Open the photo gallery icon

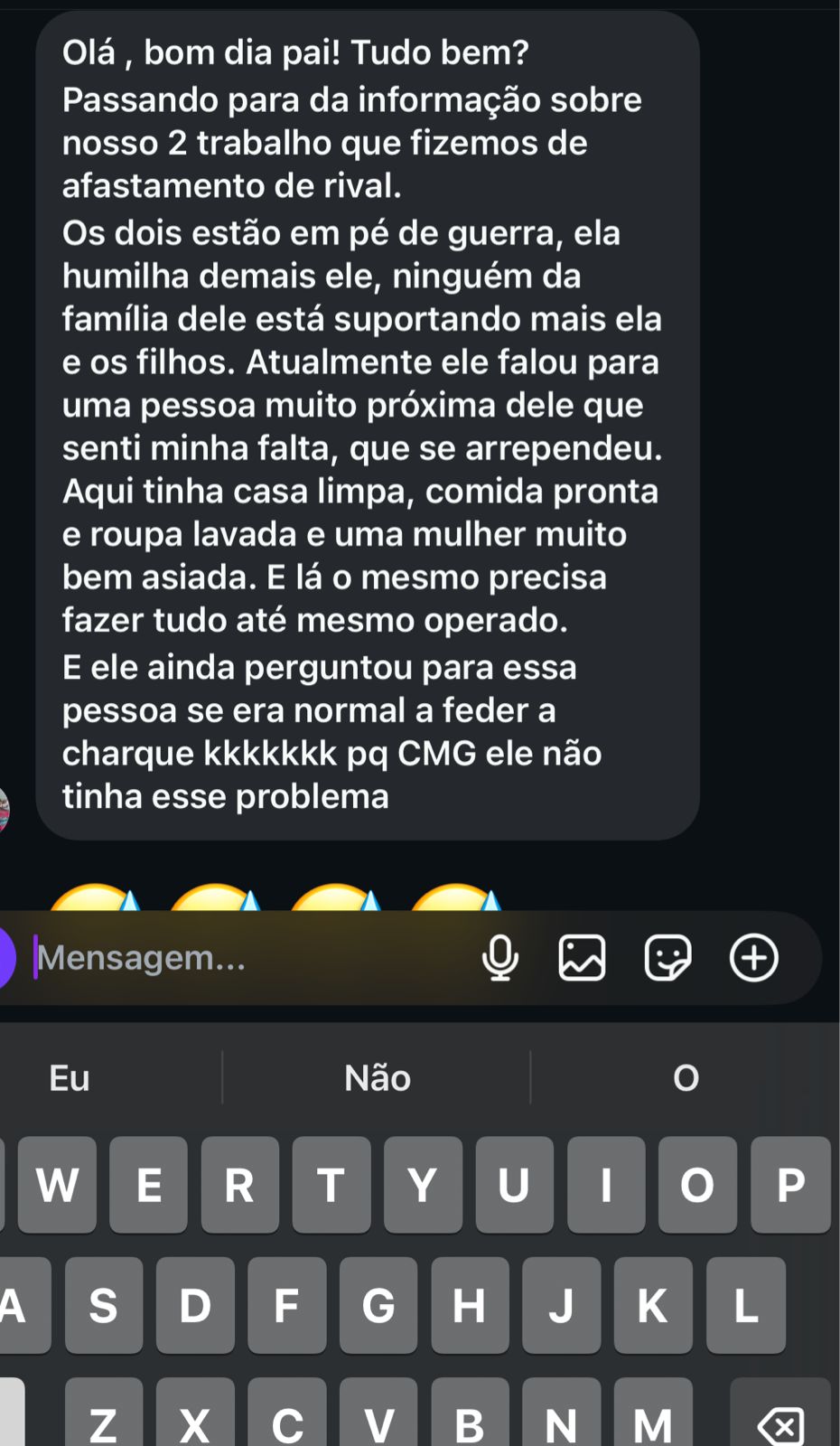click(x=583, y=958)
